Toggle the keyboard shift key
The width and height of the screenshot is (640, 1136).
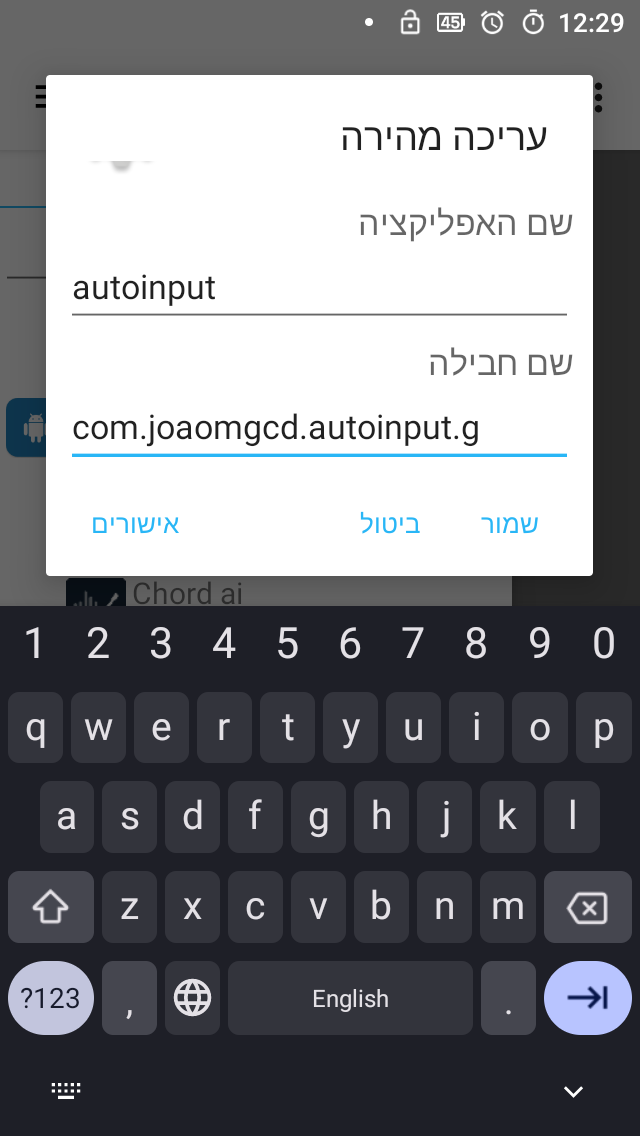tap(51, 908)
